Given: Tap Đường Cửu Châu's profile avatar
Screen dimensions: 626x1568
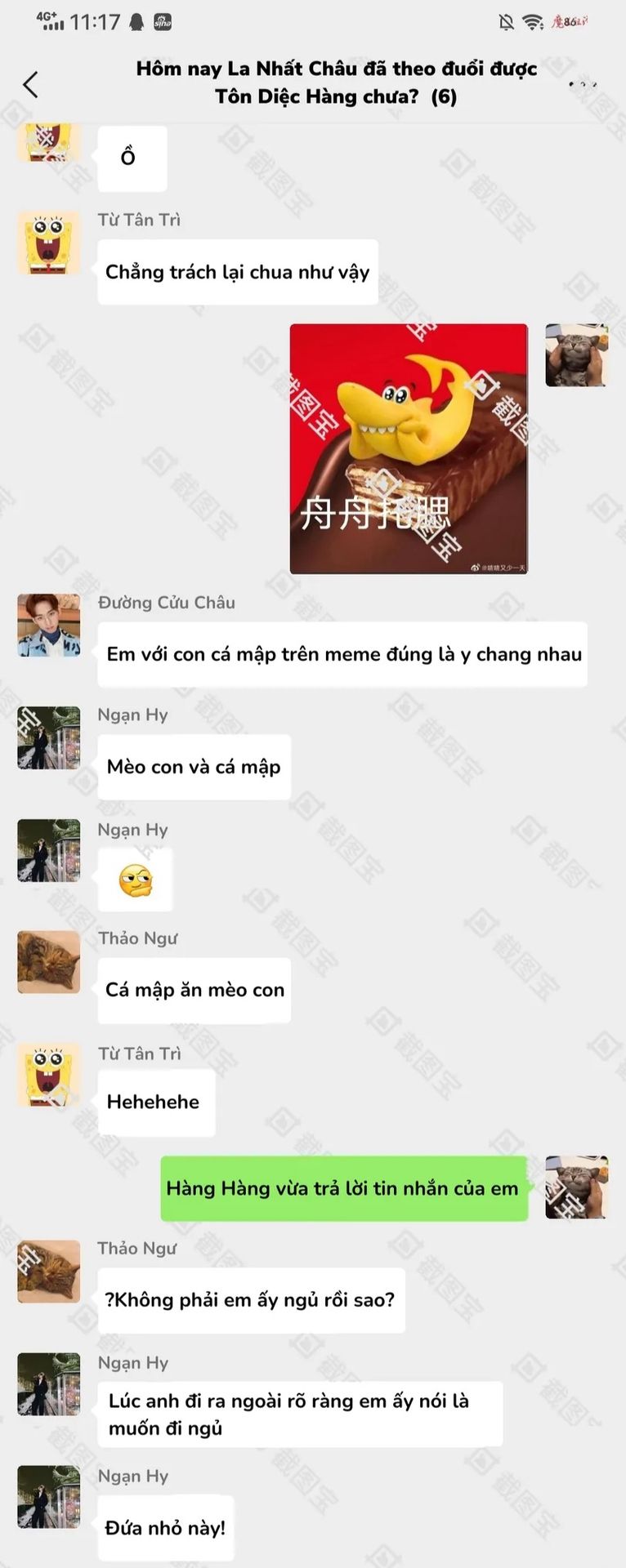Looking at the screenshot, I should [49, 625].
